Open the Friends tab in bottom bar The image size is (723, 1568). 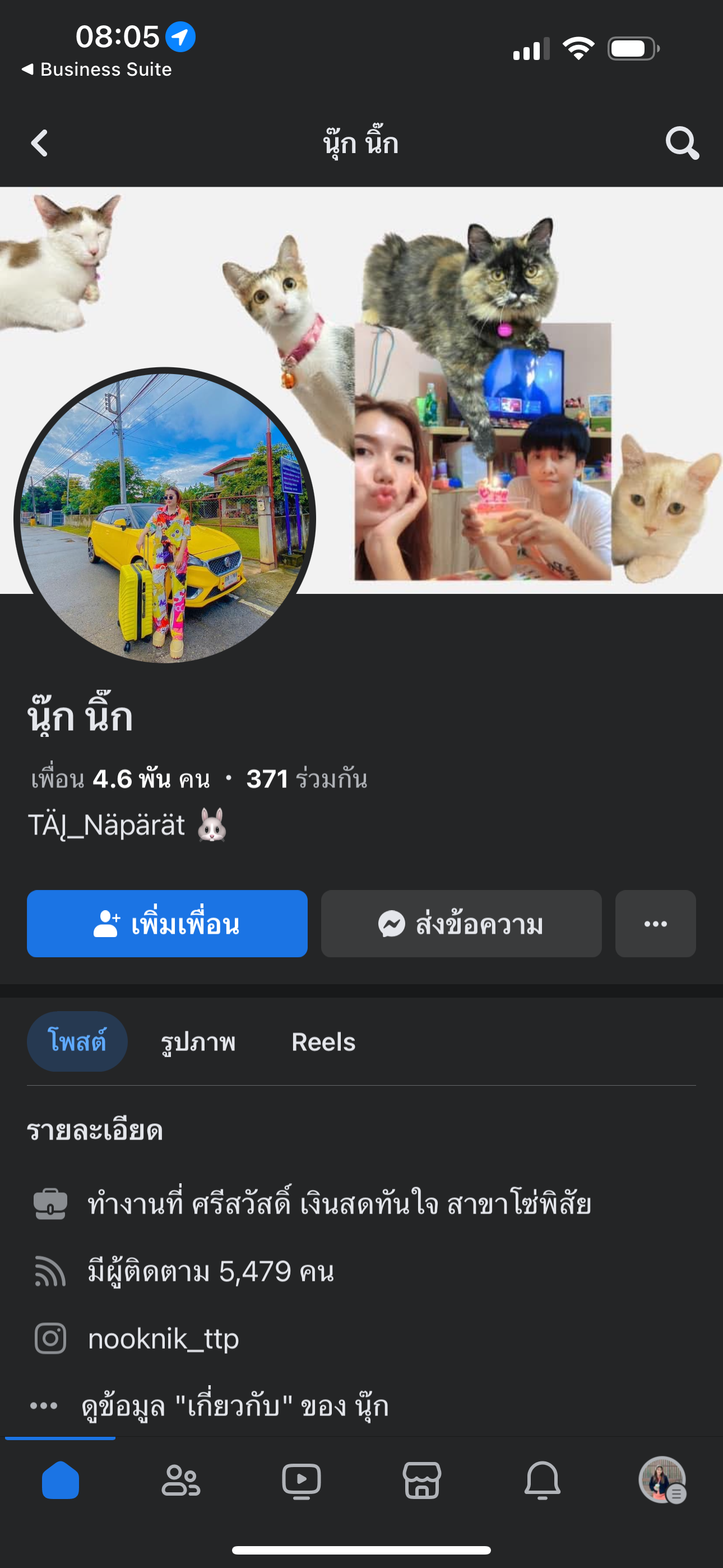pos(180,1480)
